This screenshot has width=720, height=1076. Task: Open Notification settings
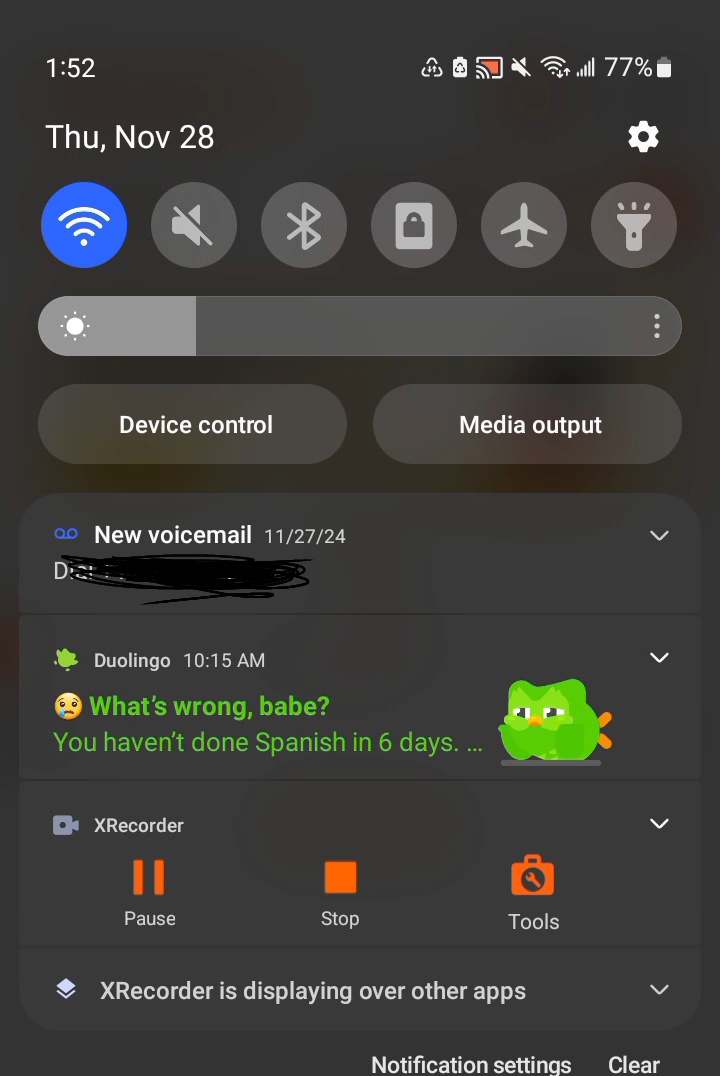coord(471,1063)
